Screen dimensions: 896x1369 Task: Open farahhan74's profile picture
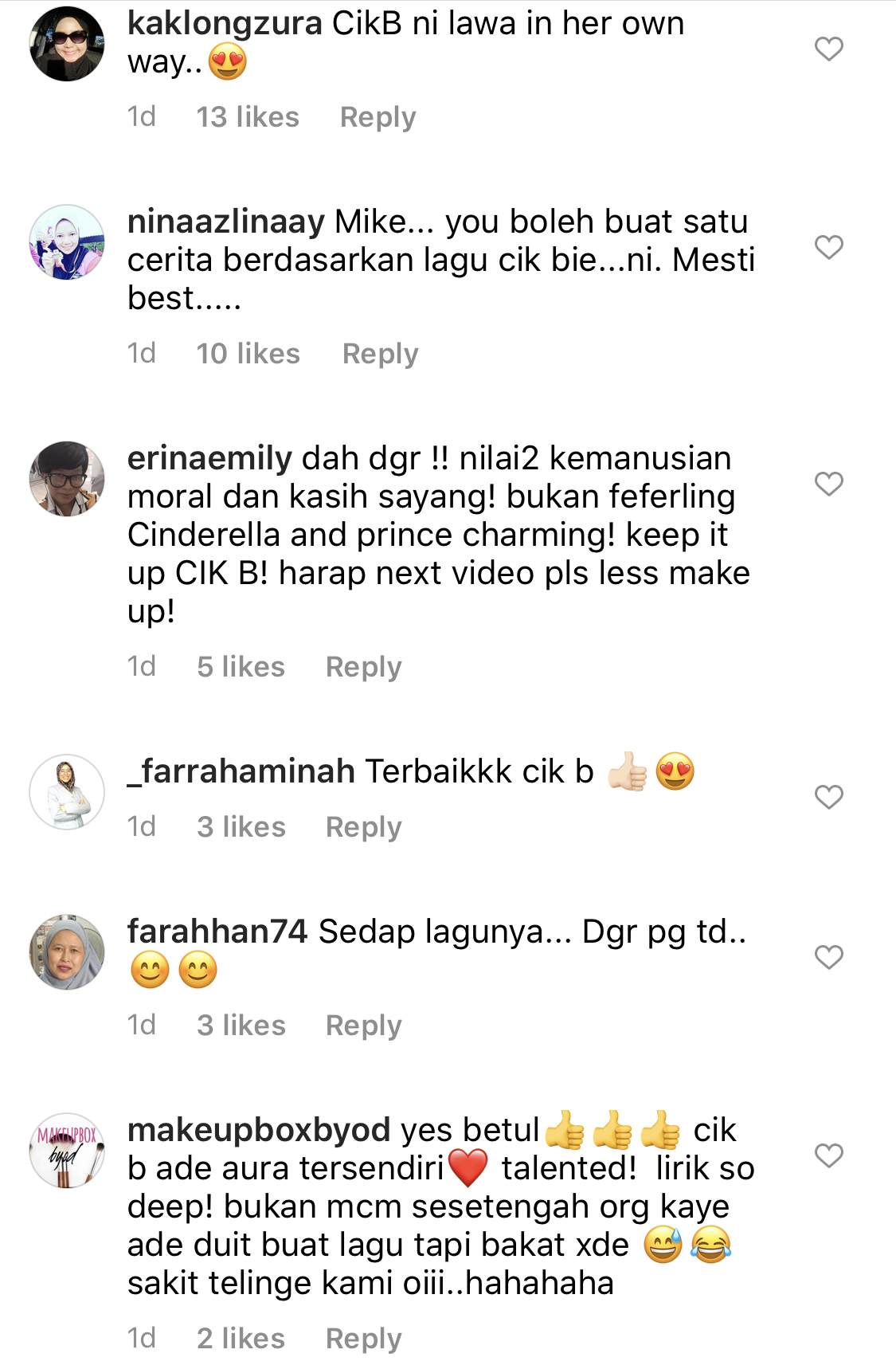tap(67, 952)
